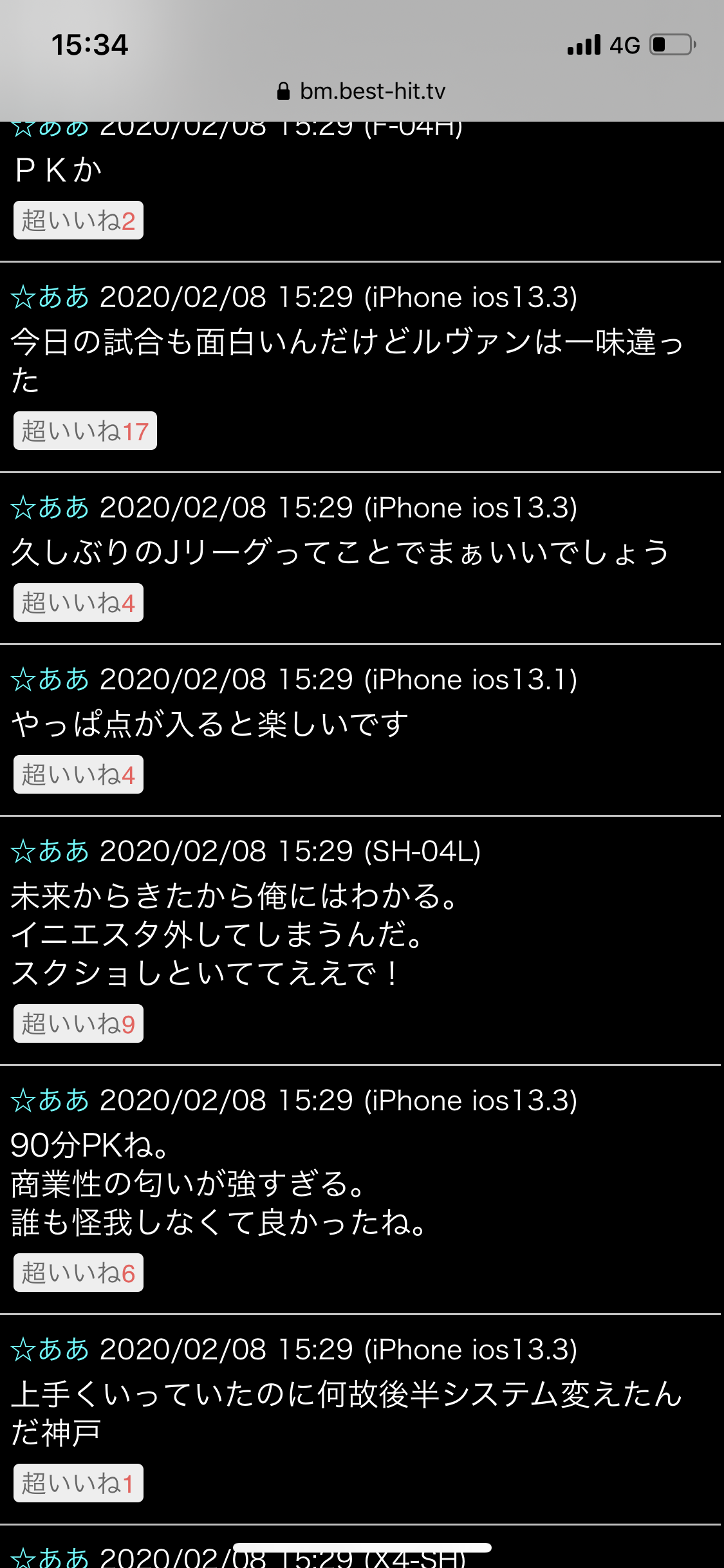Tap 超いいね on the 後半システム変えた comment

79,1483
